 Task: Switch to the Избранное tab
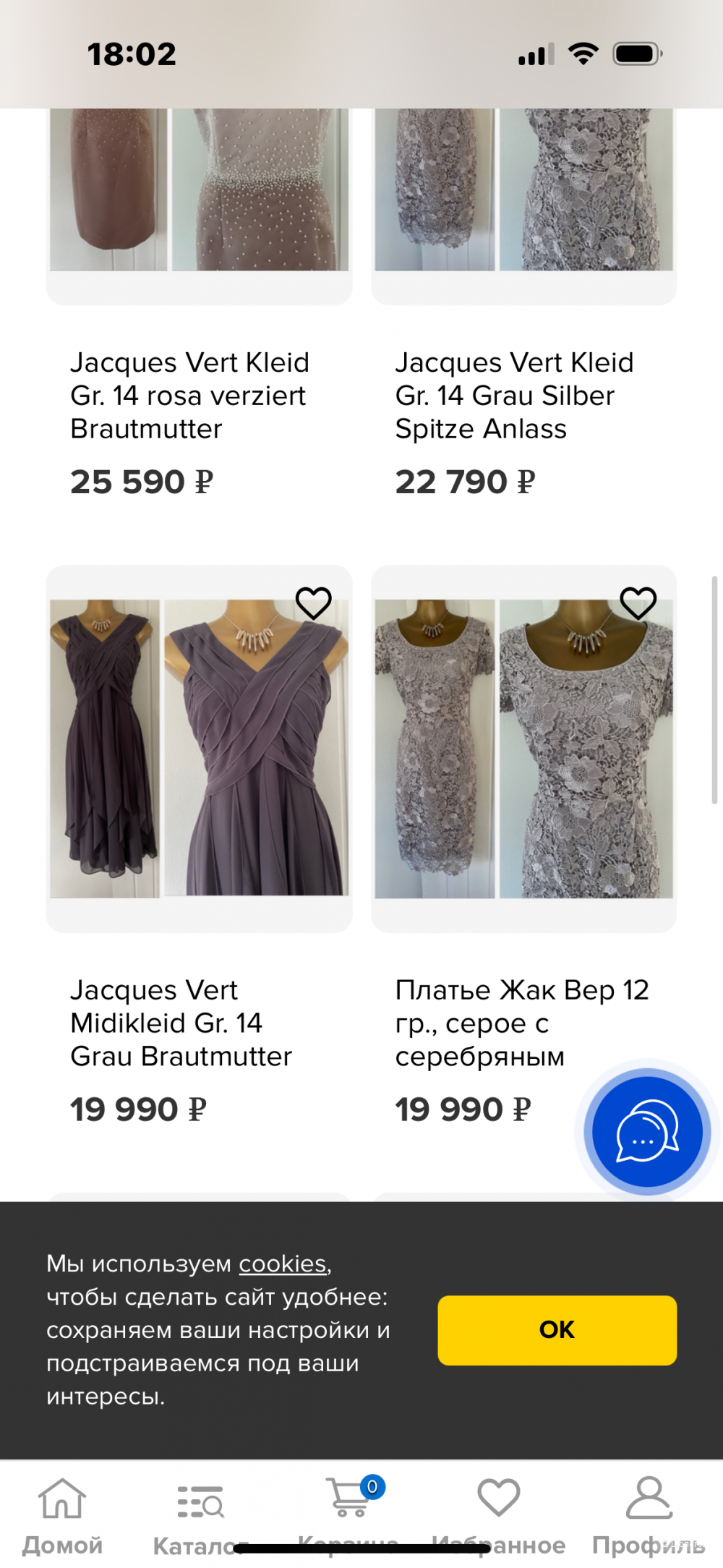click(498, 1514)
